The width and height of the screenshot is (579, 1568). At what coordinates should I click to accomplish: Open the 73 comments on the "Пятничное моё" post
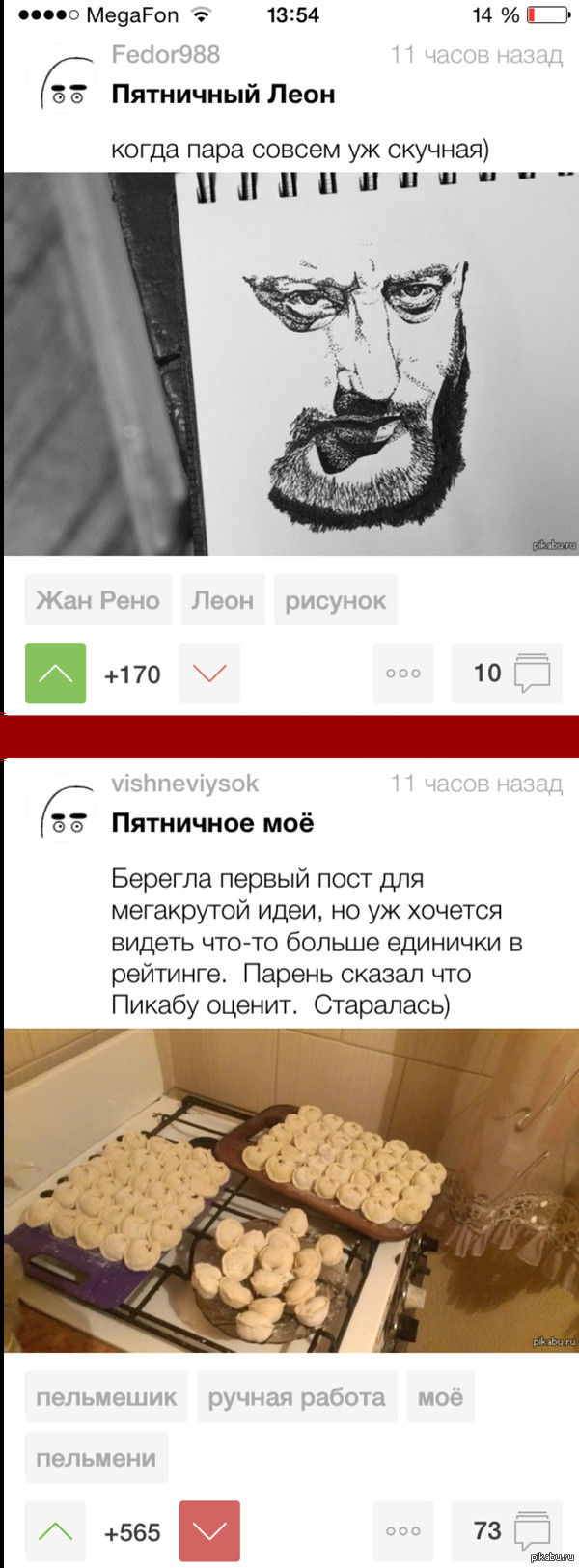tap(508, 1530)
